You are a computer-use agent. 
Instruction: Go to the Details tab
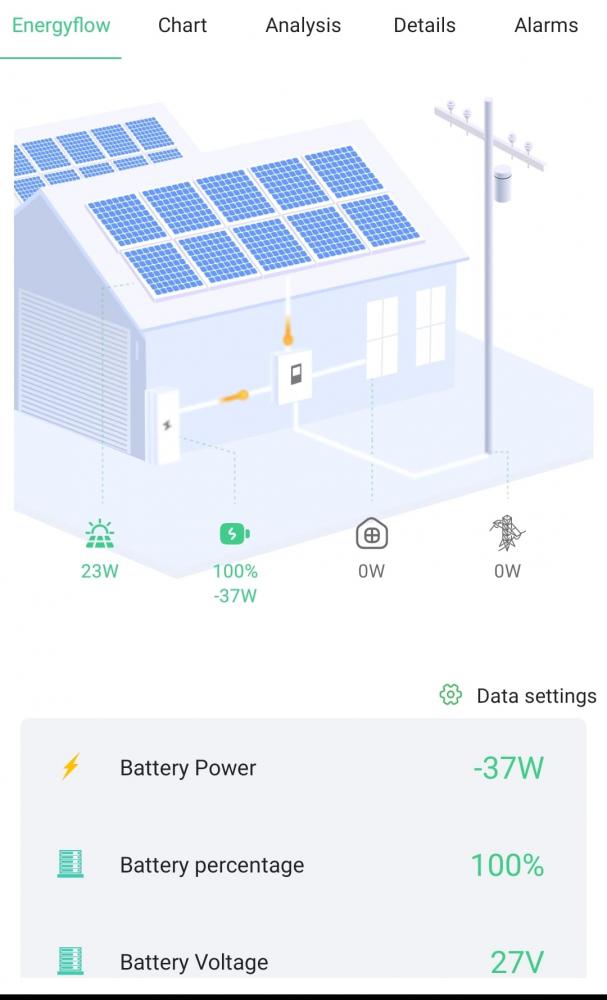coord(425,26)
